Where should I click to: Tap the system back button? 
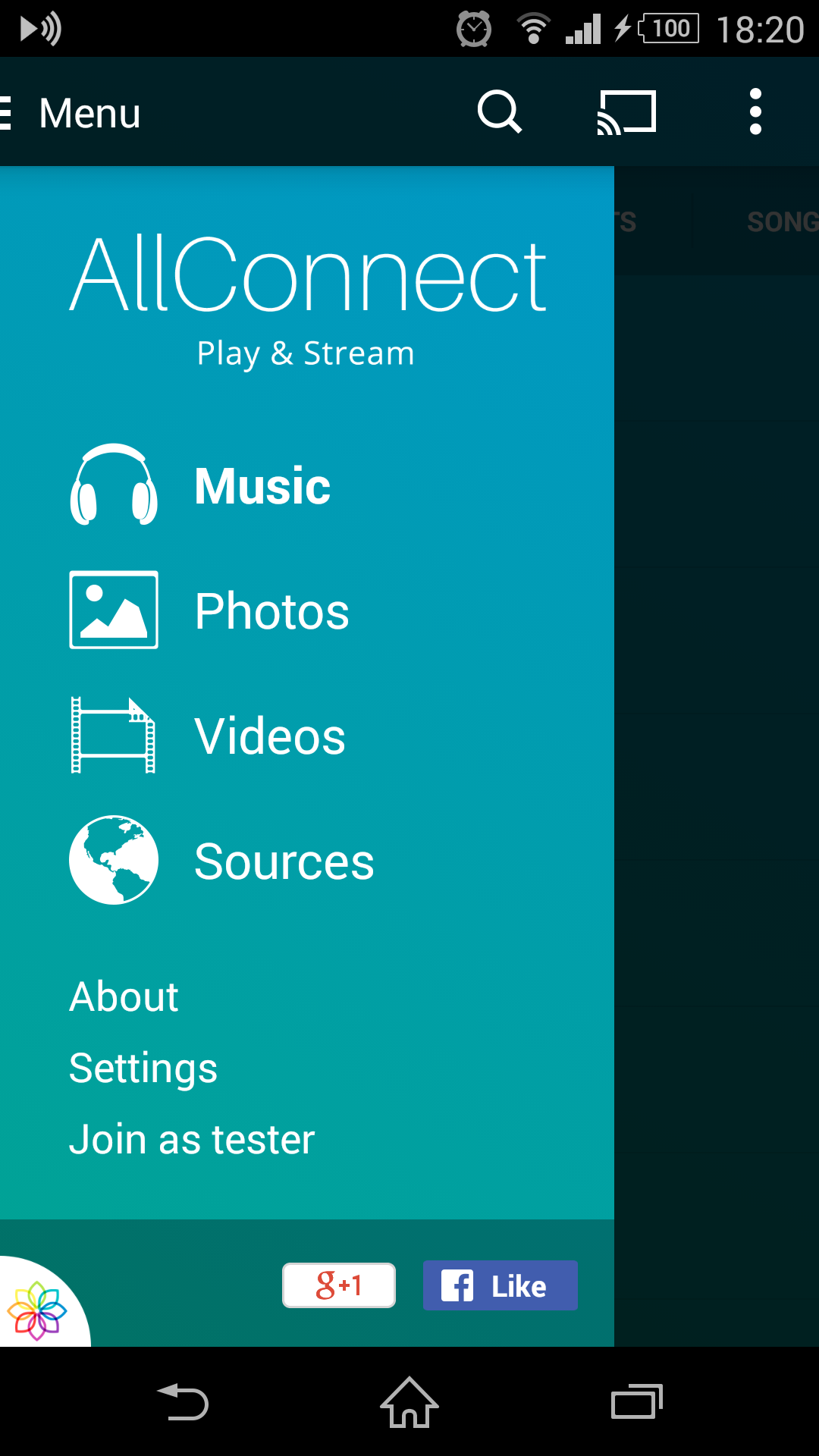(x=183, y=1402)
